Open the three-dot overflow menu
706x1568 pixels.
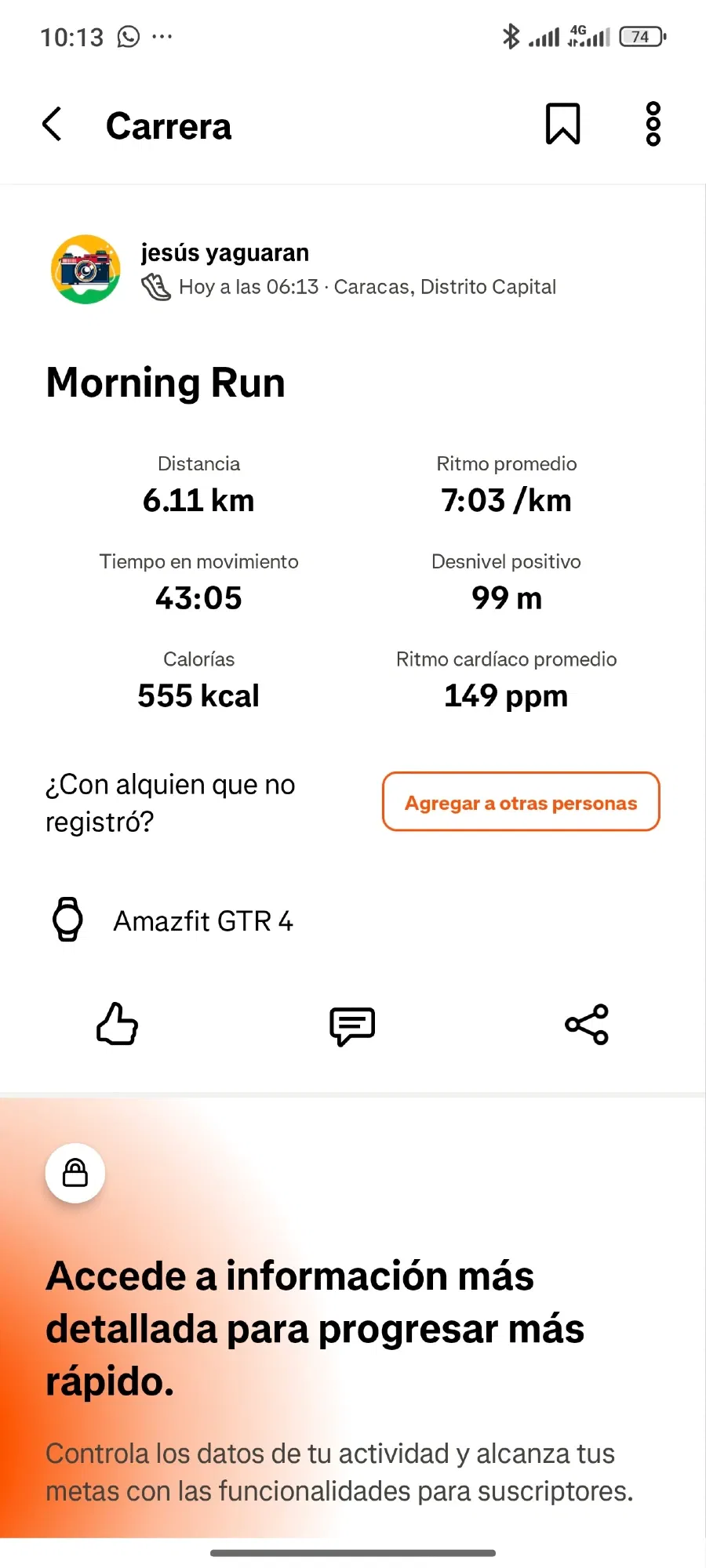coord(653,124)
